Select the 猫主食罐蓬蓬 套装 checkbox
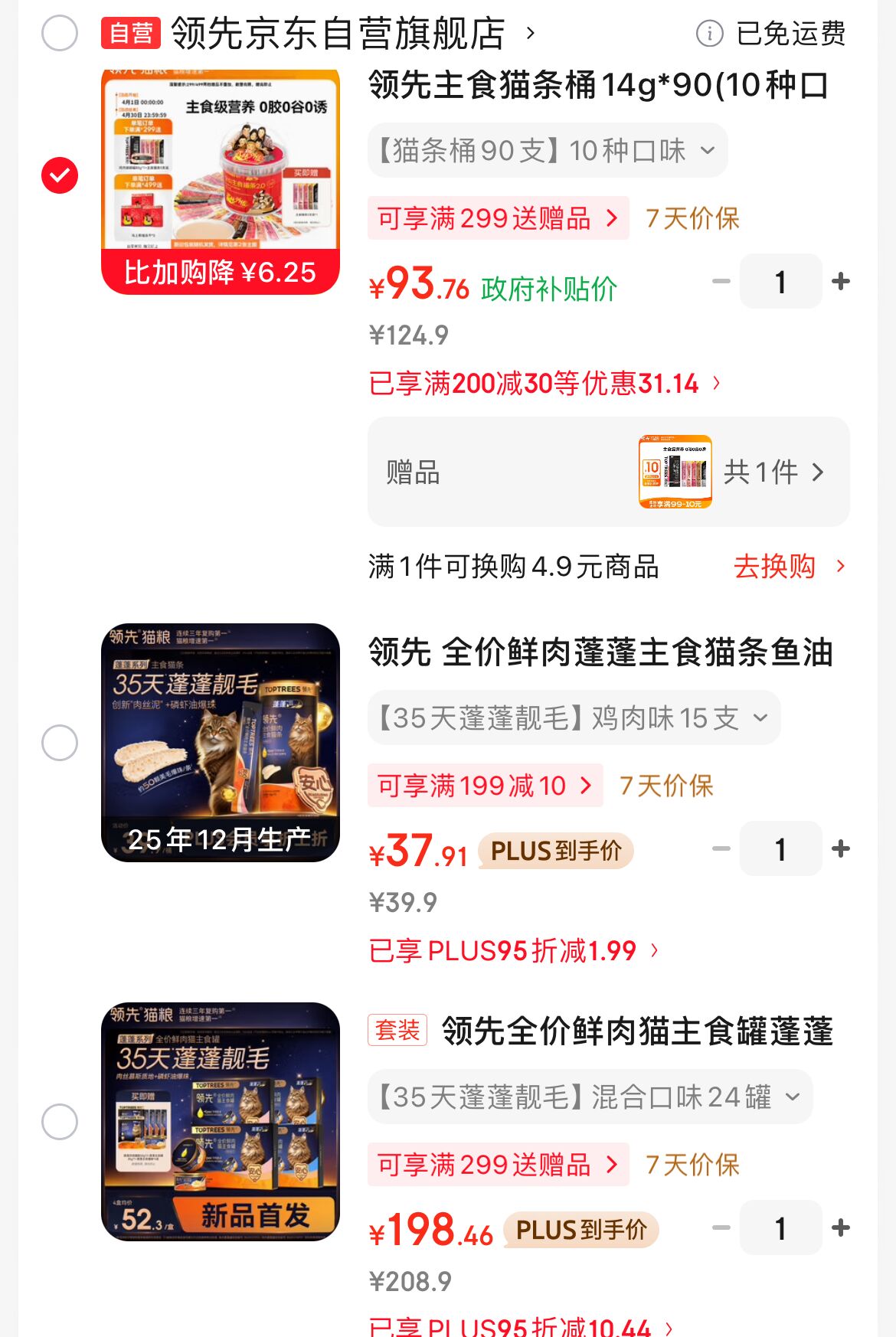The width and height of the screenshot is (896, 1337). [60, 1122]
